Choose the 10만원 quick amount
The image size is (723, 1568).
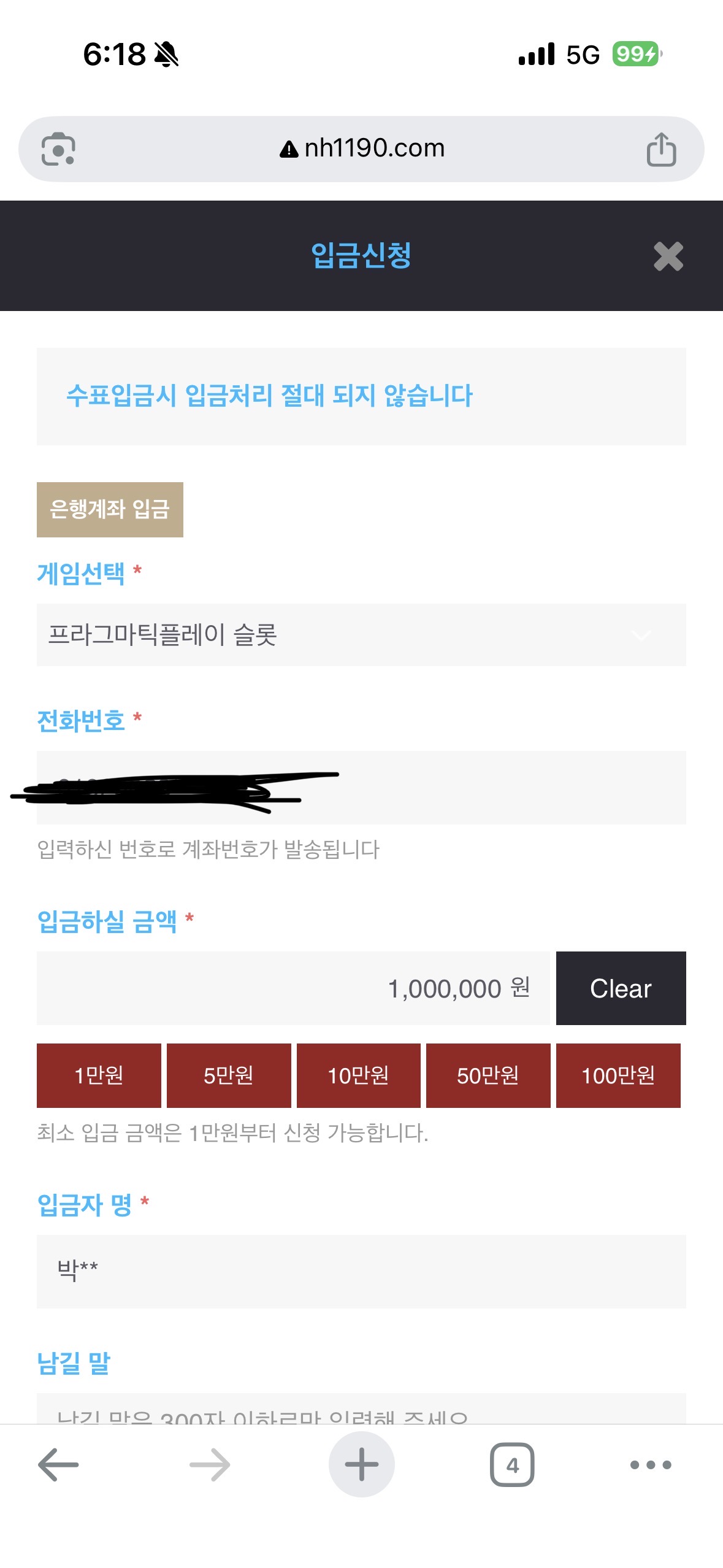358,1075
